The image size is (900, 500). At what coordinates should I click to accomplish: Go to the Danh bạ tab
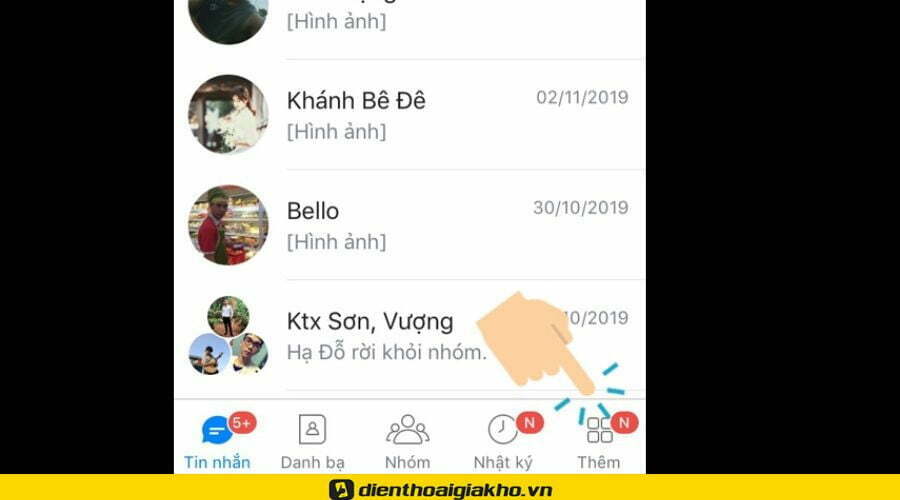[312, 441]
